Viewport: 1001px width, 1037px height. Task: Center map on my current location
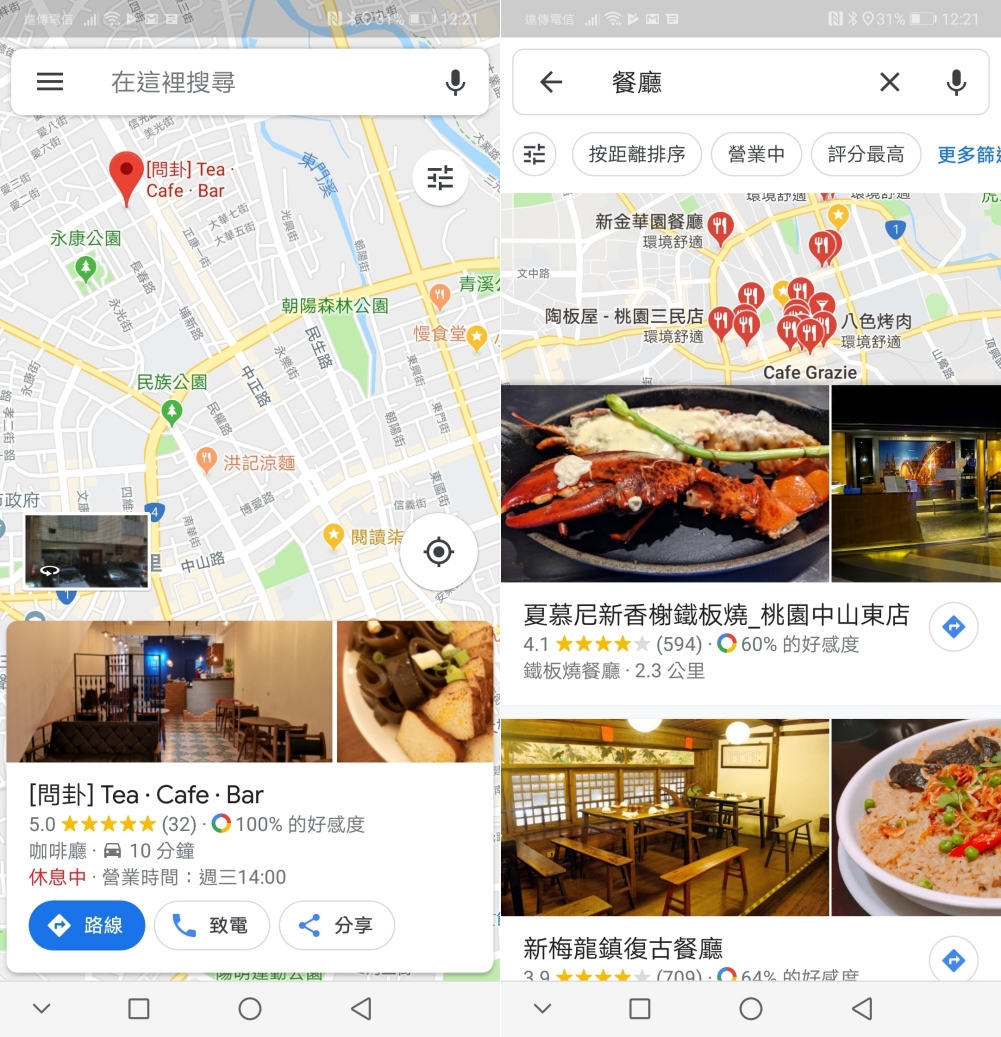point(438,552)
